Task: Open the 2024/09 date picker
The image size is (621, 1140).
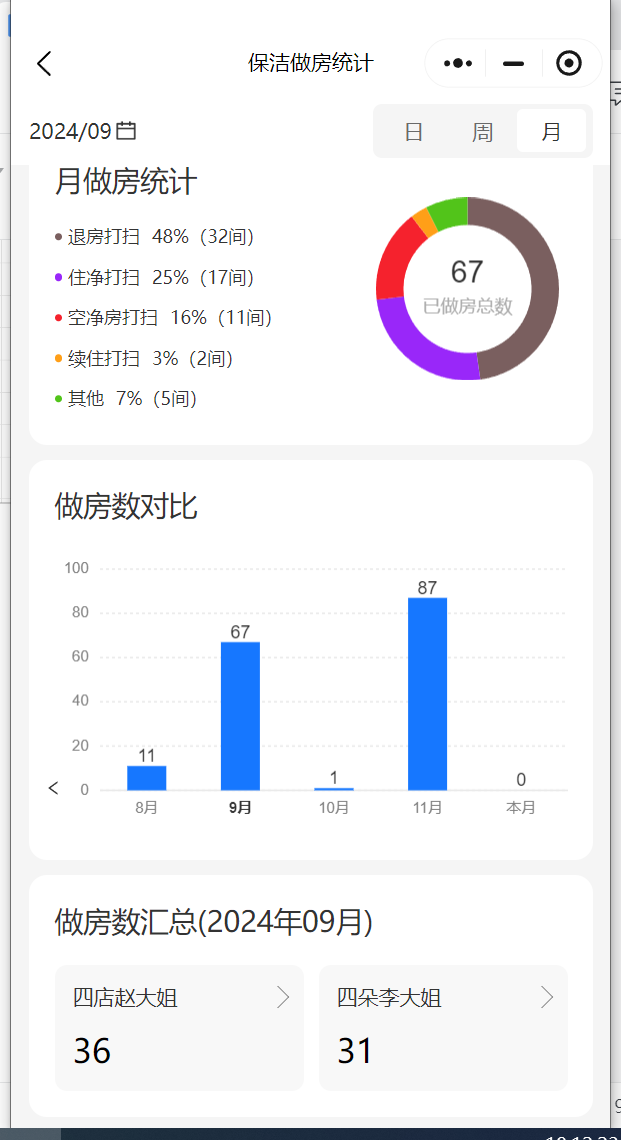Action: pos(83,131)
